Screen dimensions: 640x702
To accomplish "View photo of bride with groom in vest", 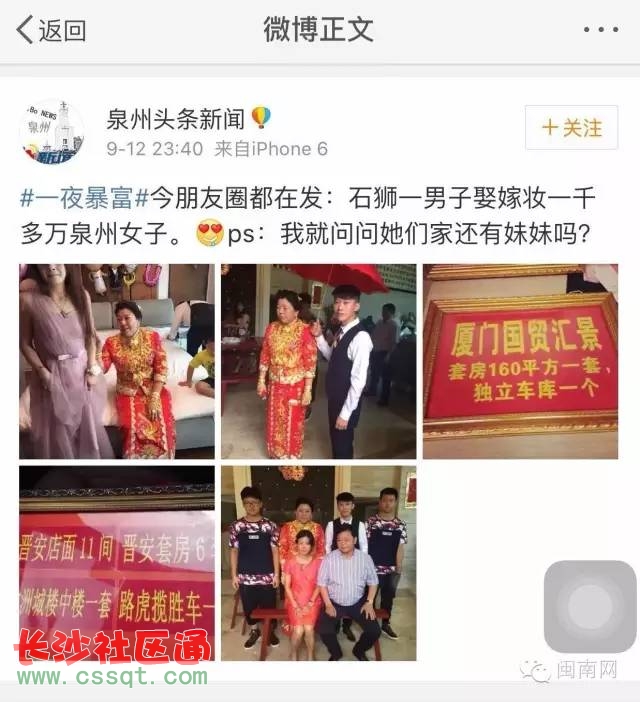I will 318,361.
